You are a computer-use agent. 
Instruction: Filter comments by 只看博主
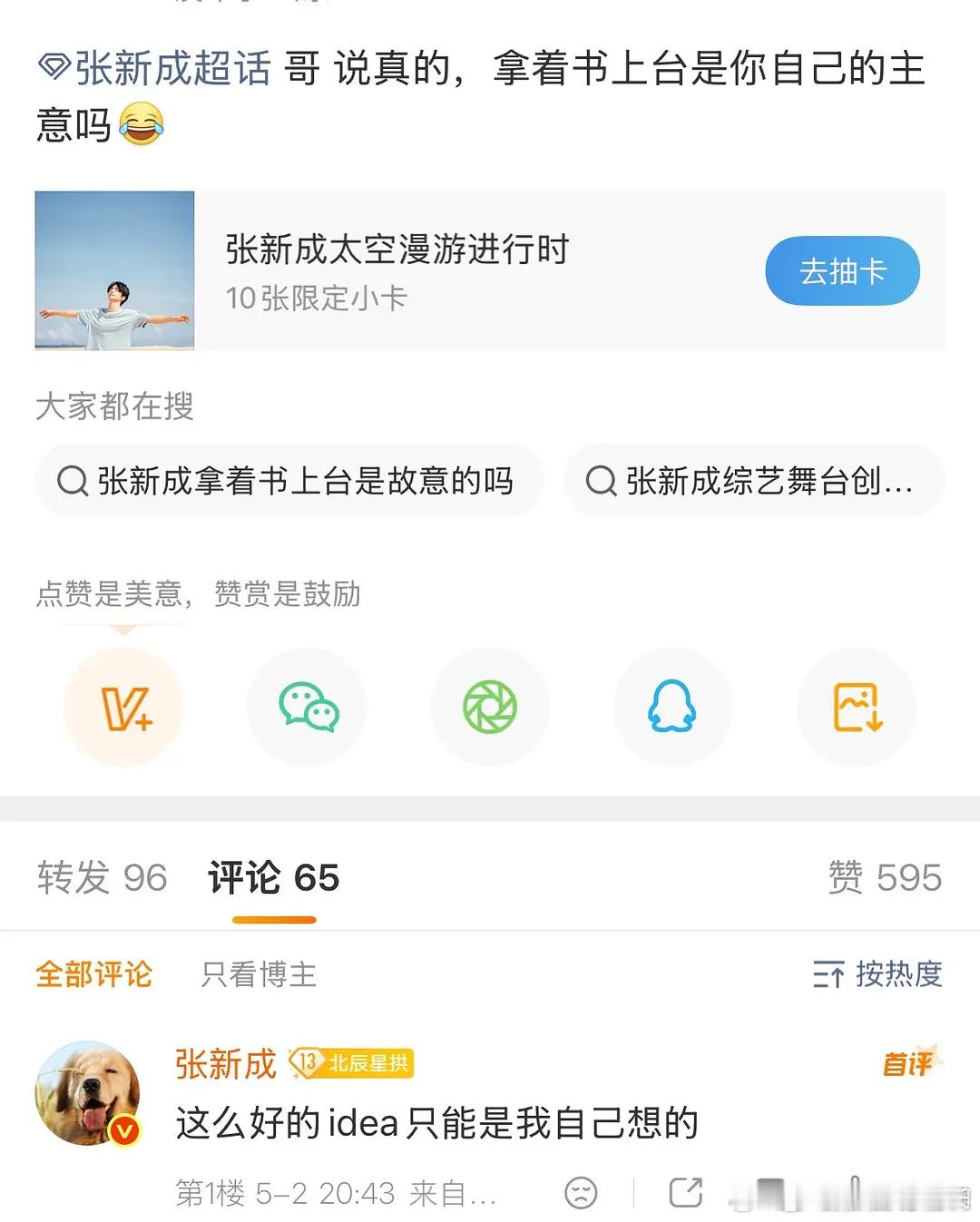click(x=259, y=974)
